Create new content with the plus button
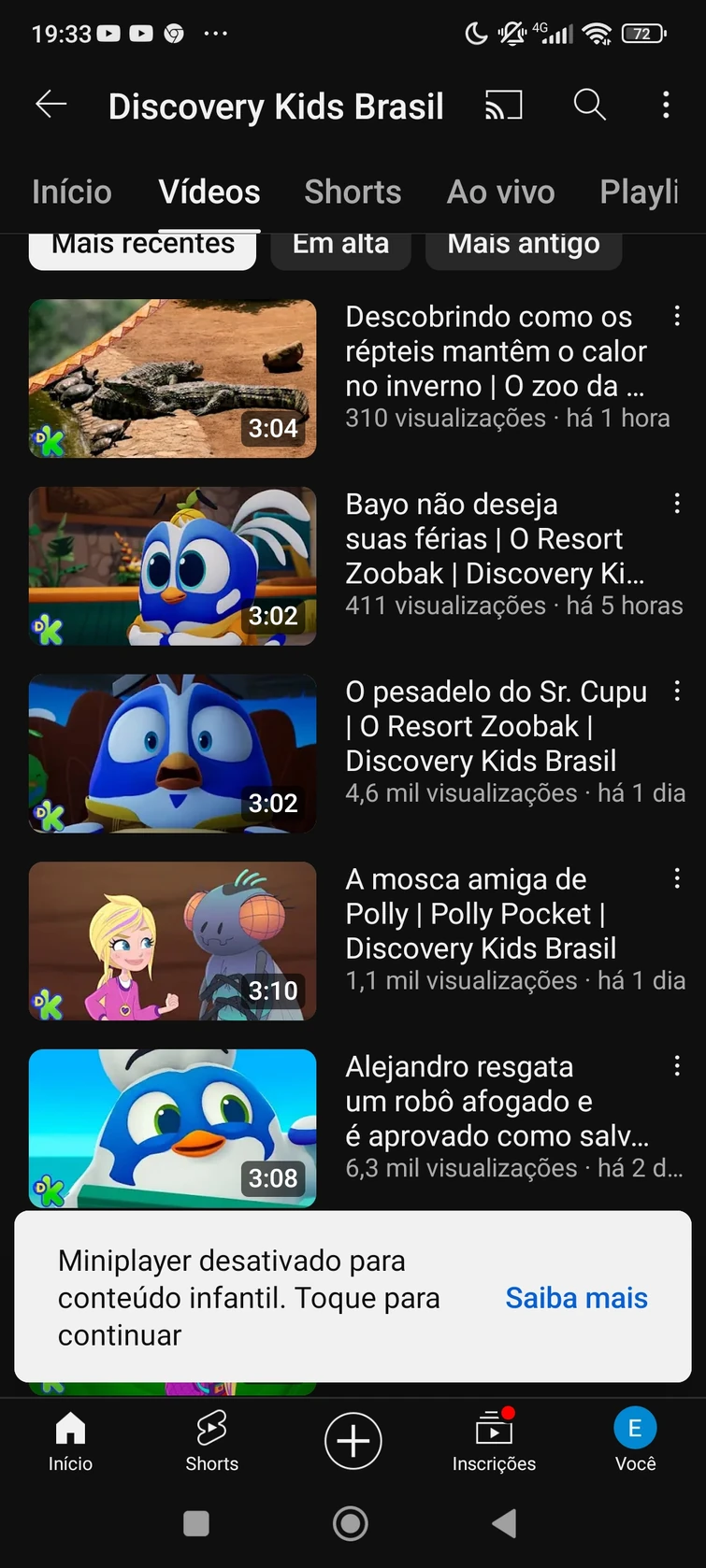The width and height of the screenshot is (706, 1568). pos(353,1441)
